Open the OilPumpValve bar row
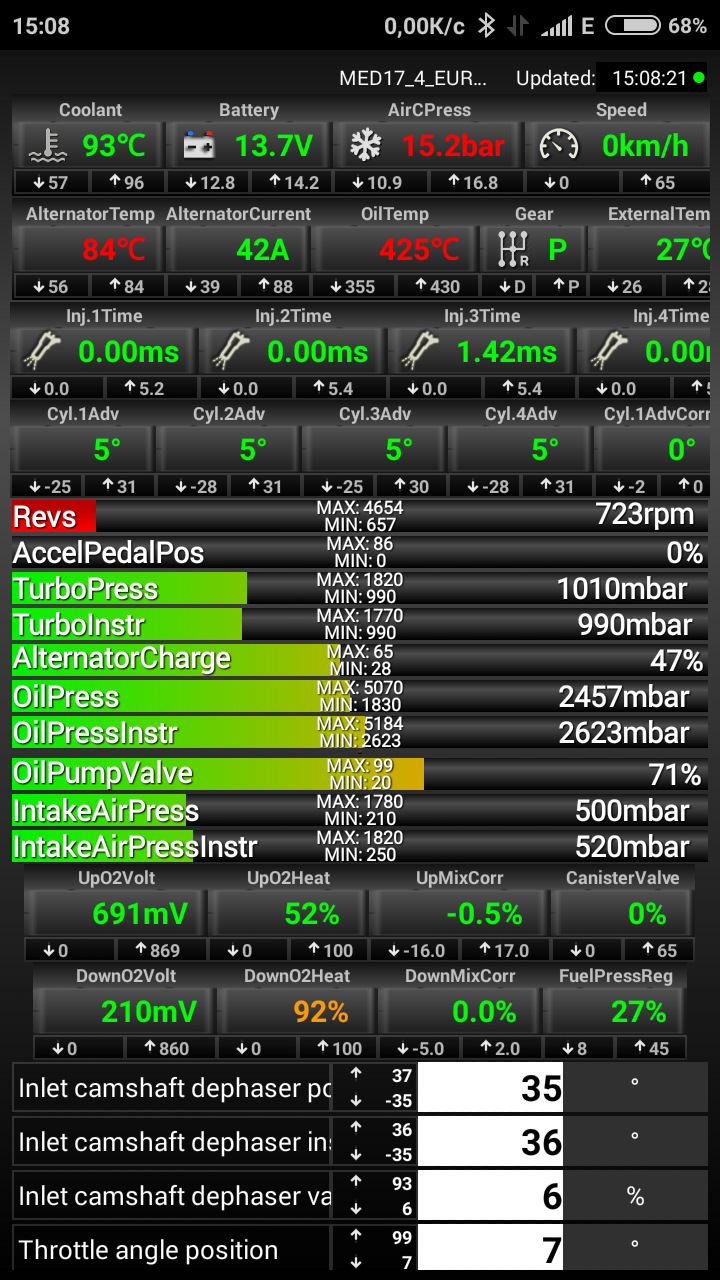Viewport: 720px width, 1280px height. 360,774
